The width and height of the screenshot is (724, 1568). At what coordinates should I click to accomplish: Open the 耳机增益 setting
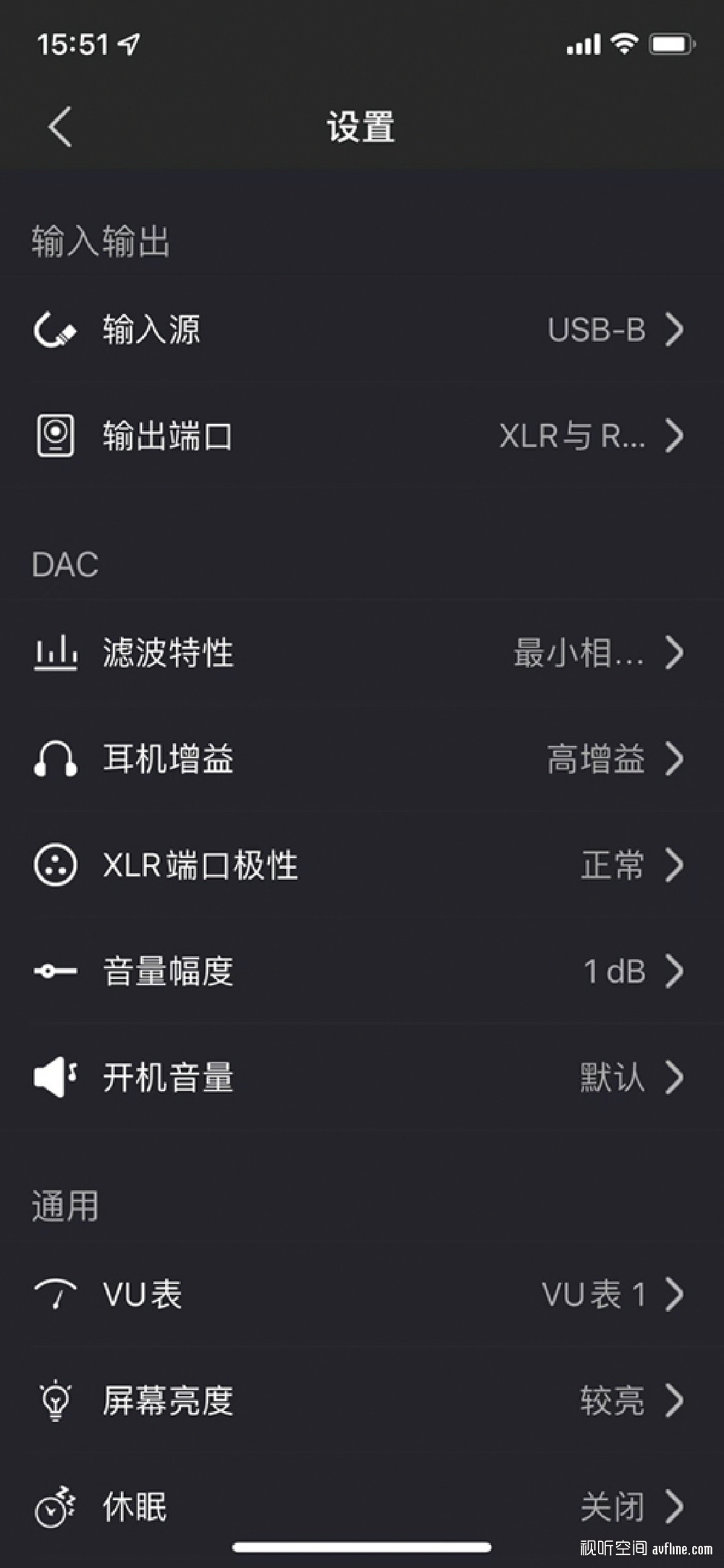click(x=362, y=759)
